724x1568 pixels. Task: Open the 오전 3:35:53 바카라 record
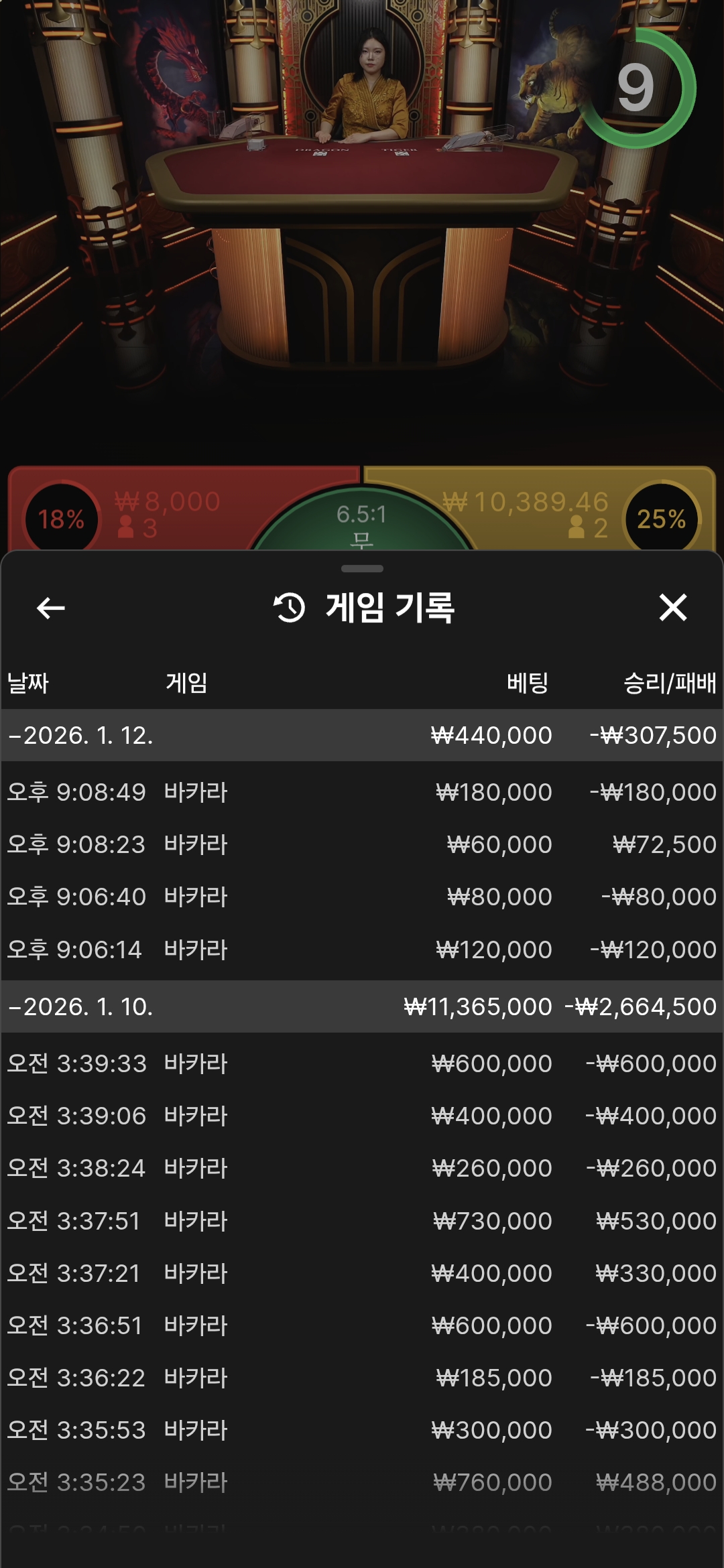coord(362,1430)
